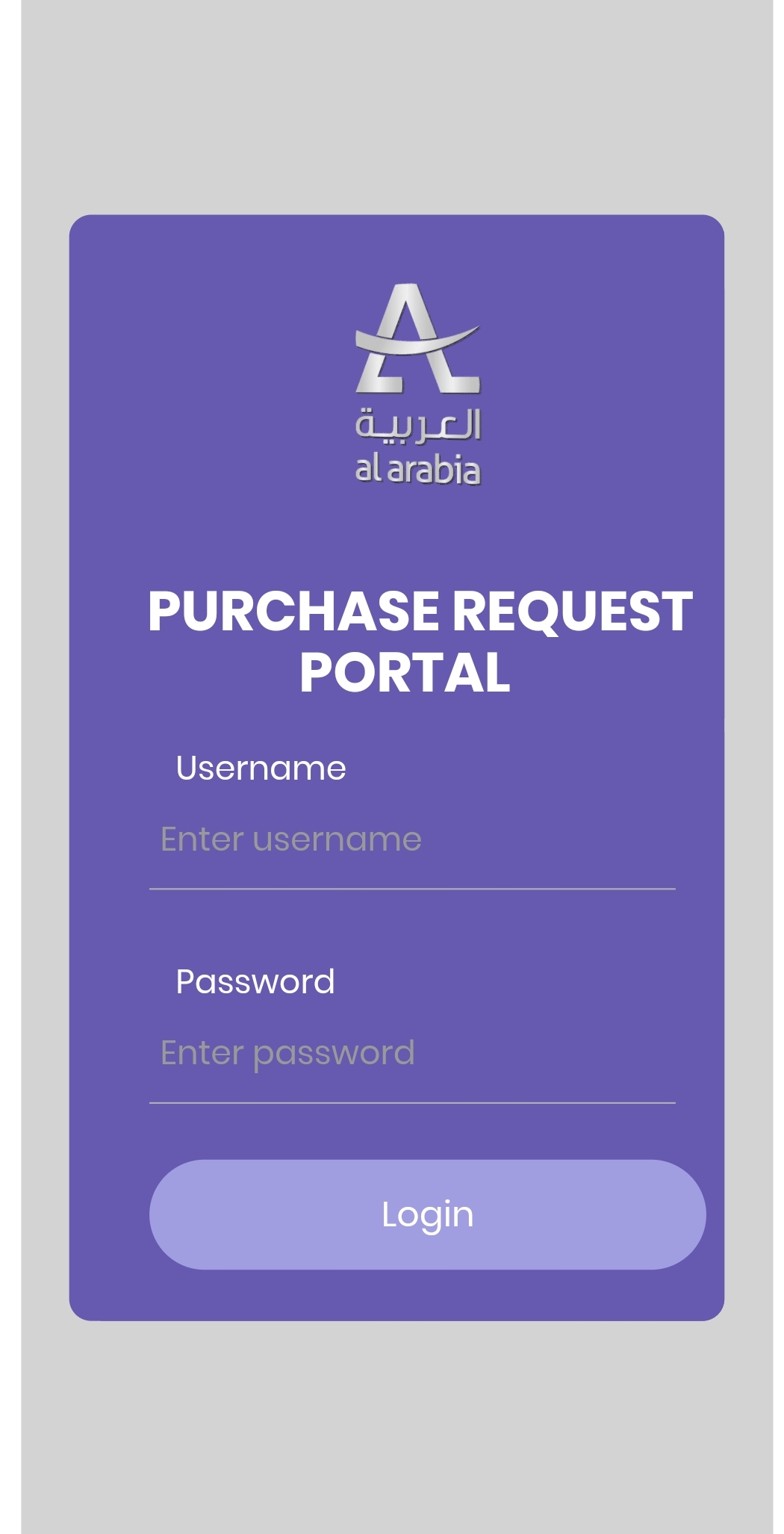Viewport: 784px width, 1534px height.
Task: Focus the Enter password field
Action: pos(412,1054)
